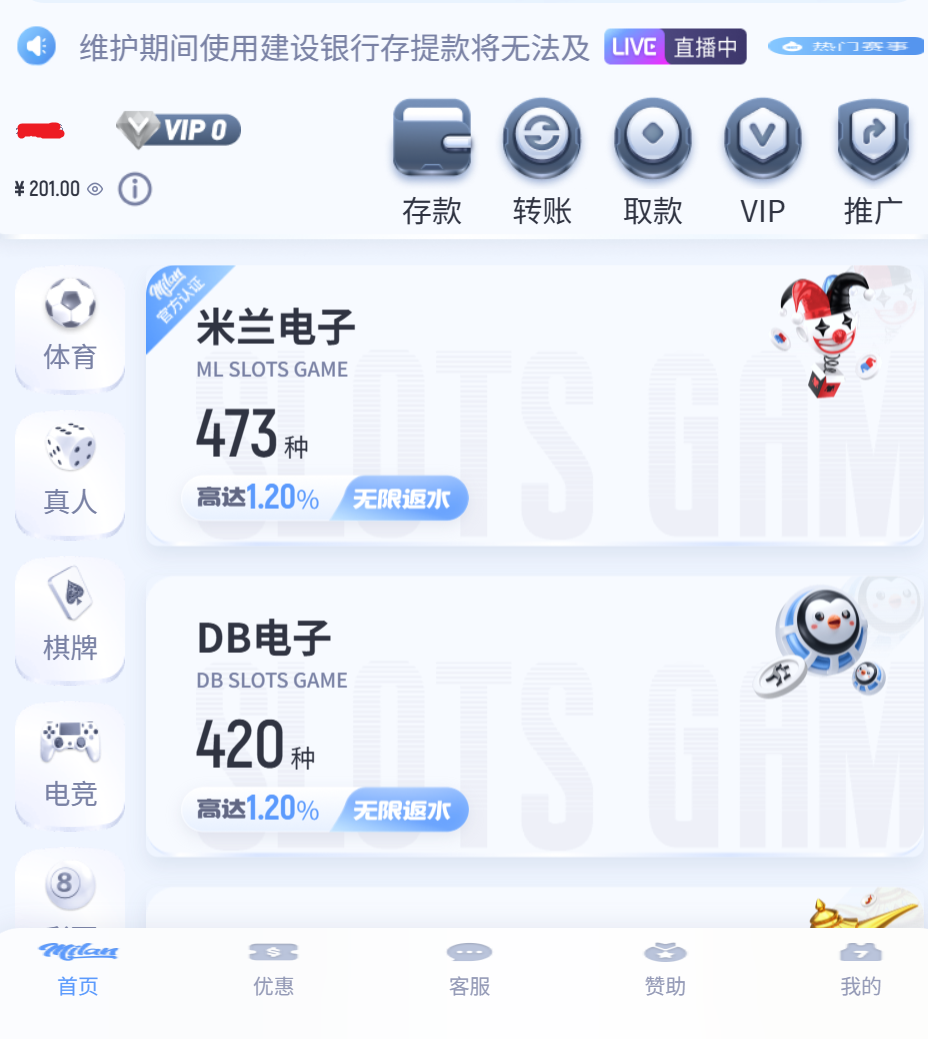Viewport: 928px width, 1039px height.
Task: Open the VIP 0 level badge
Action: click(178, 130)
